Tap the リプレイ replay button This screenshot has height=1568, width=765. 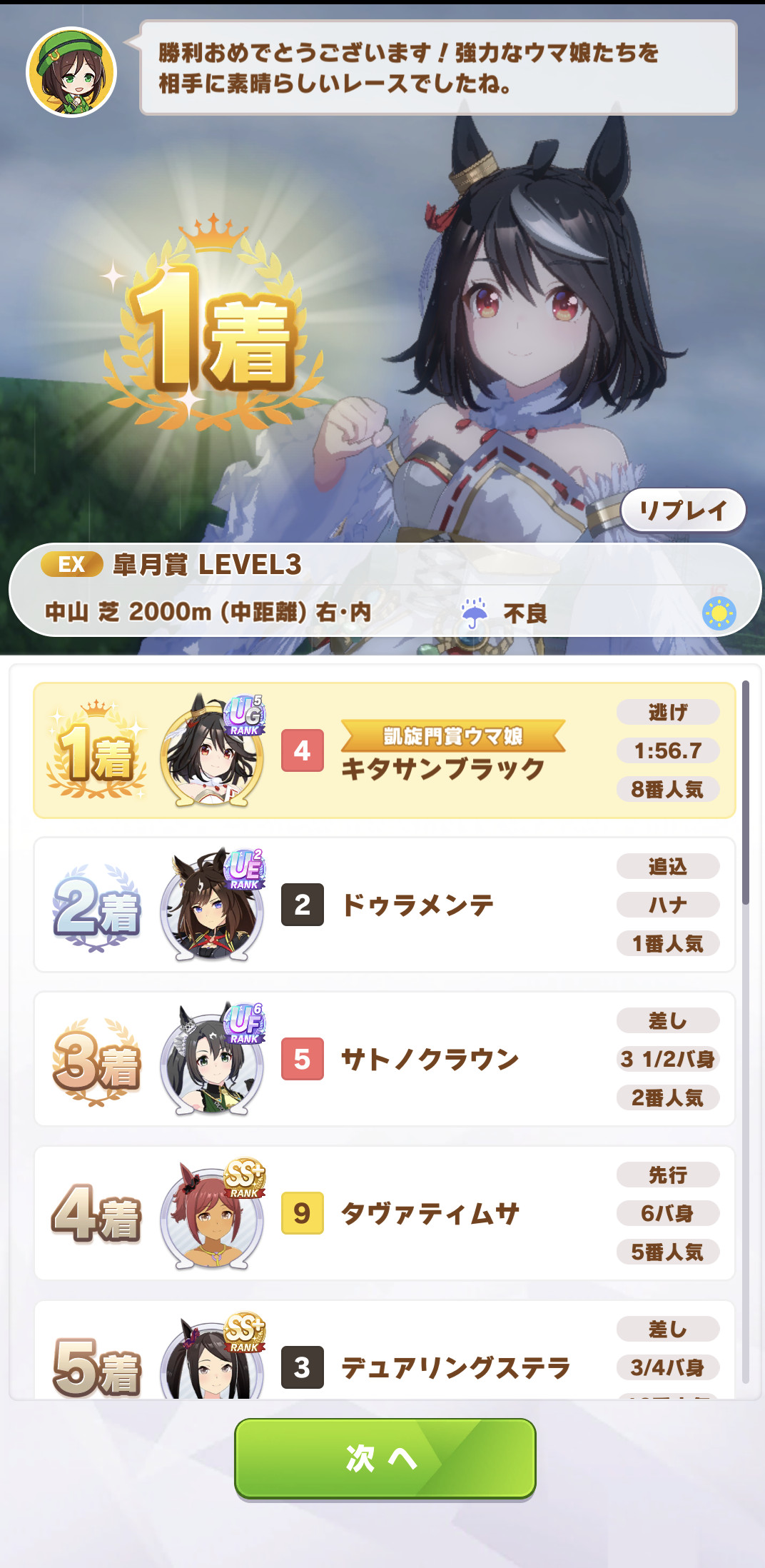click(683, 511)
